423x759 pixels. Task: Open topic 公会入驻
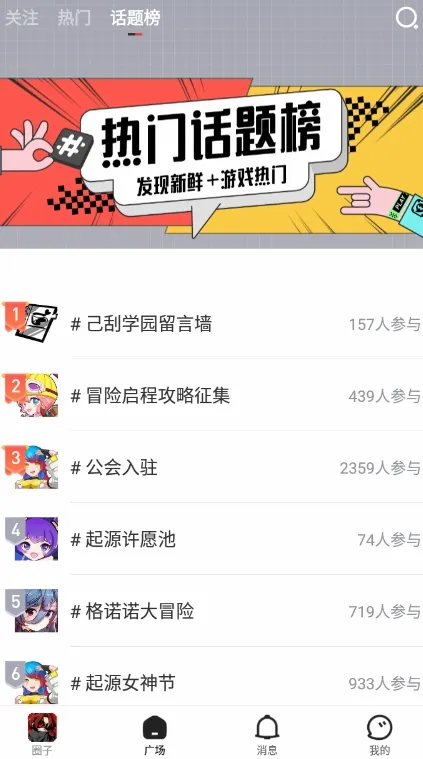tap(212, 468)
